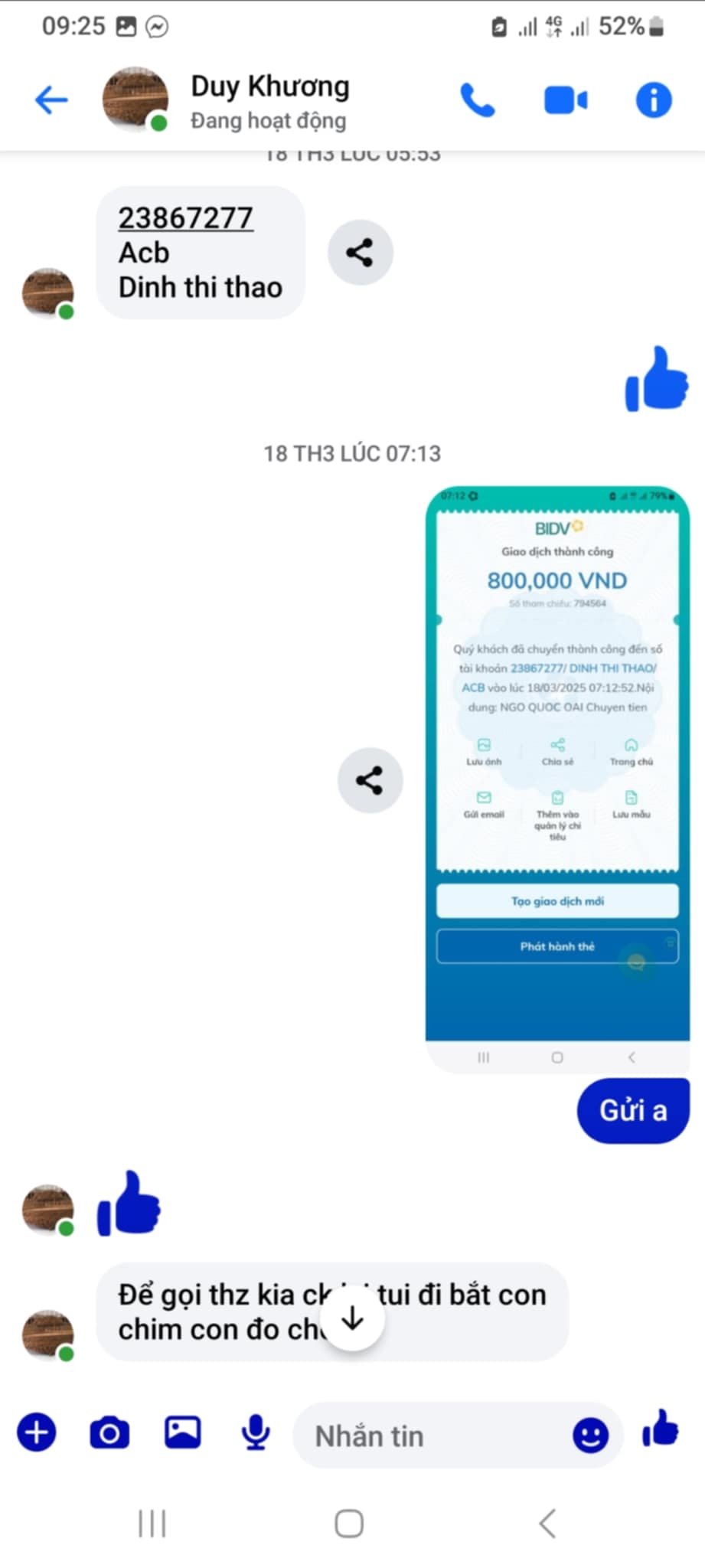Send a thumbs-up like from the composer

tap(660, 1429)
